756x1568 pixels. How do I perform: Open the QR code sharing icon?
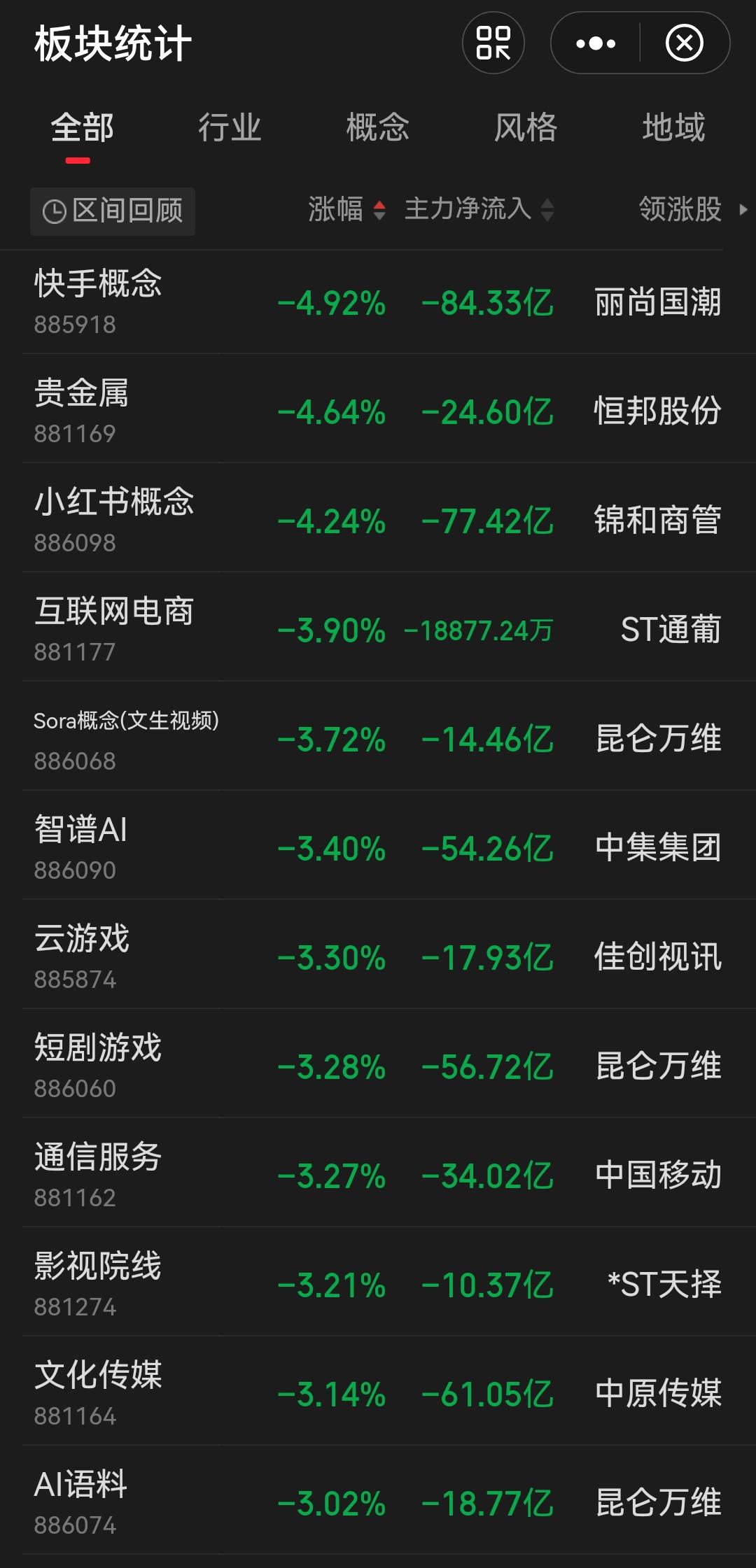click(493, 43)
